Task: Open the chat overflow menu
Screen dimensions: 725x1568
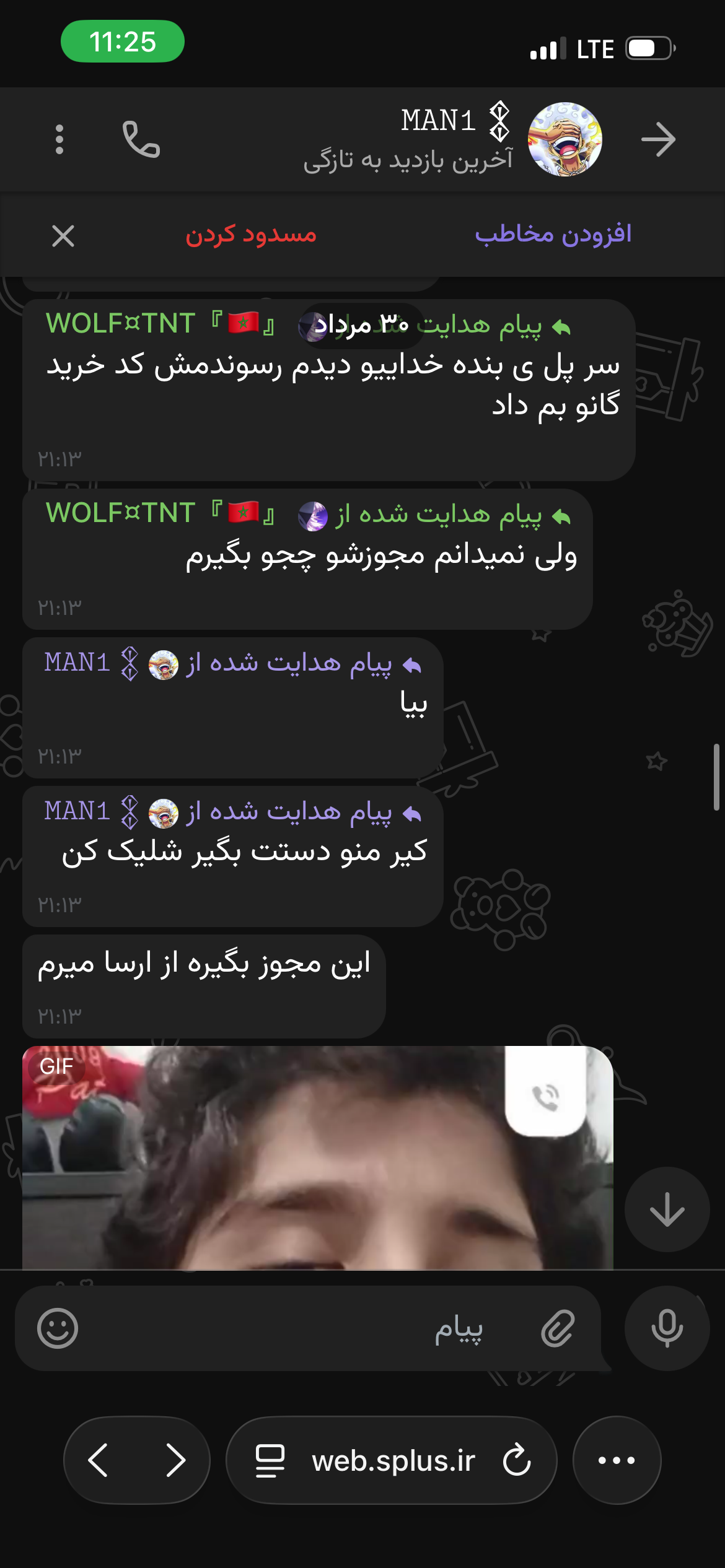Action: click(x=59, y=139)
